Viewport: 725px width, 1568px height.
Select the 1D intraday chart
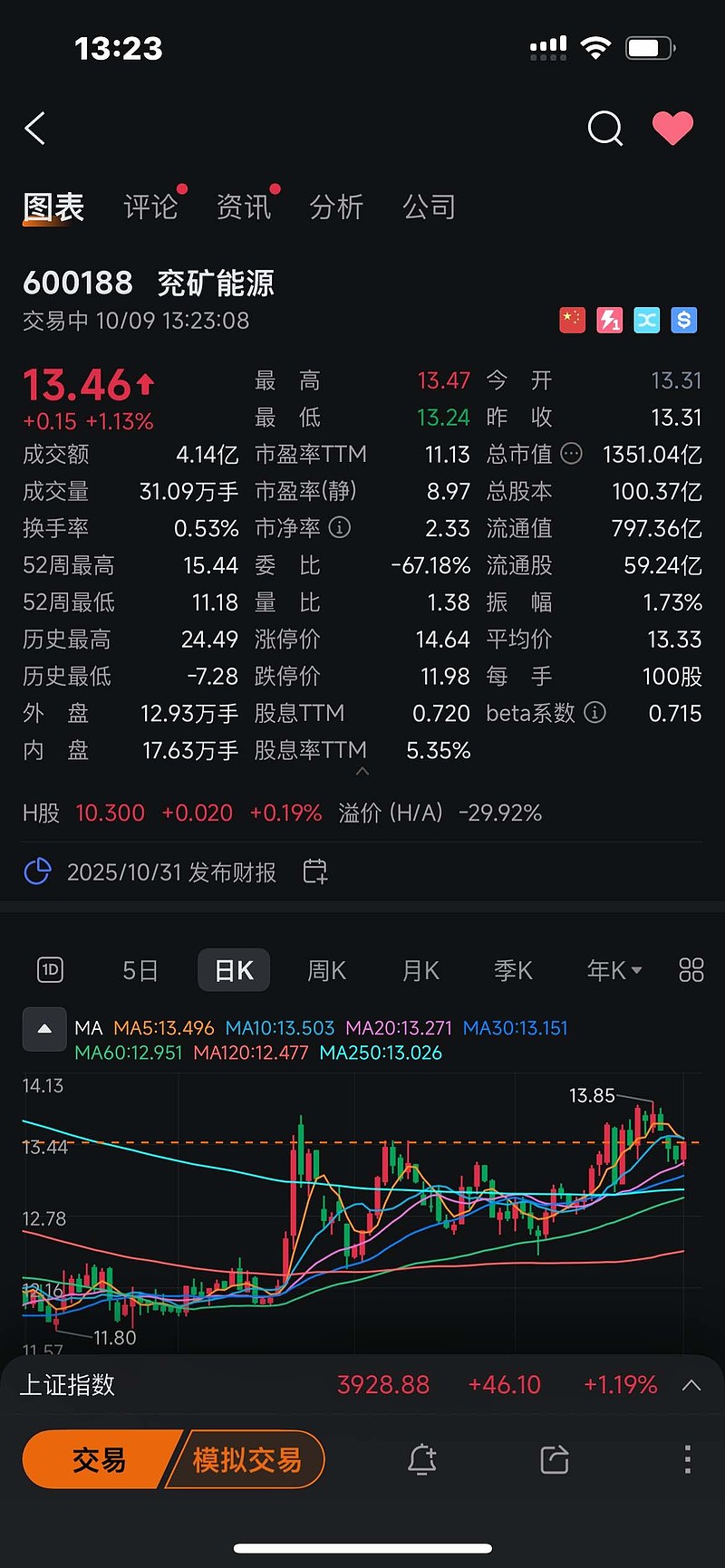point(50,970)
